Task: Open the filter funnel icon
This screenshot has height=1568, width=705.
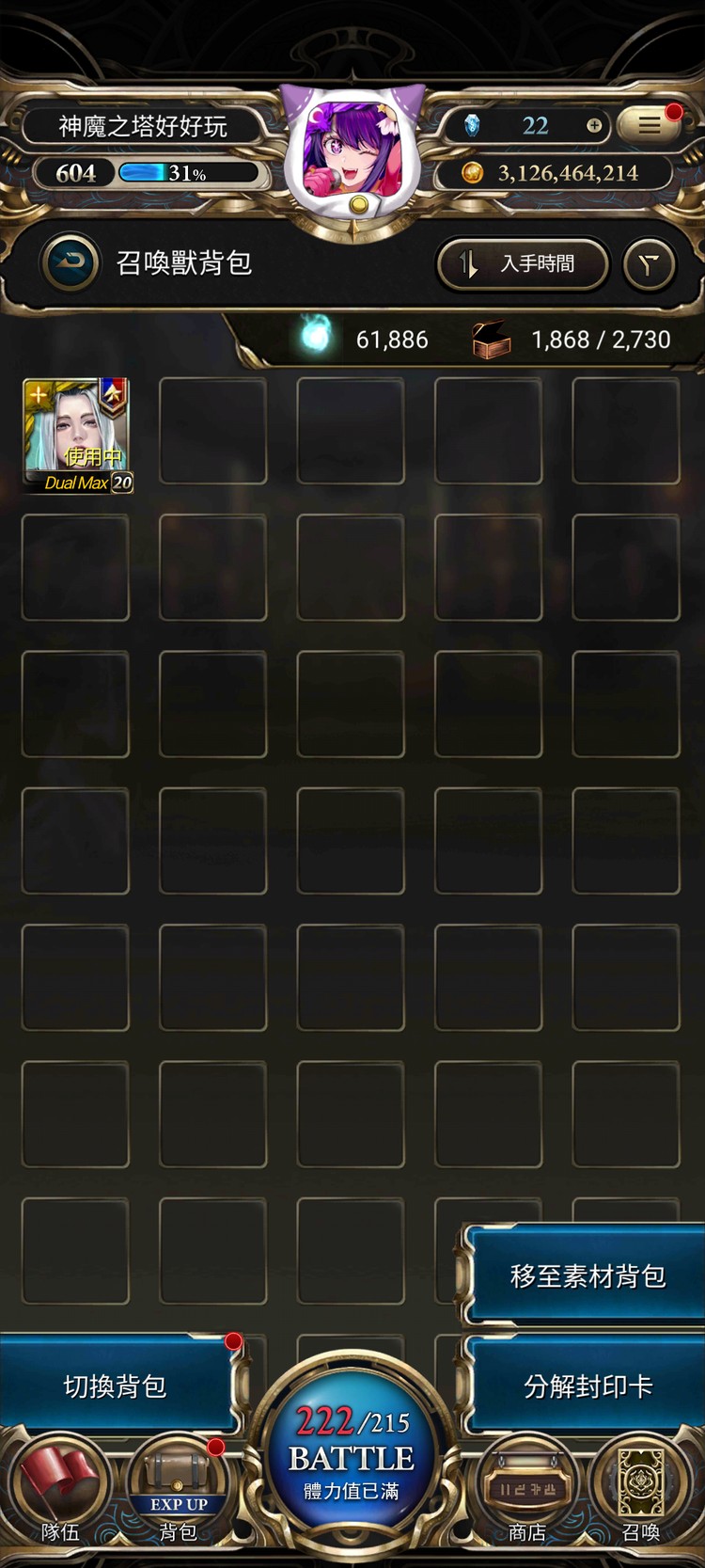Action: 649,265
